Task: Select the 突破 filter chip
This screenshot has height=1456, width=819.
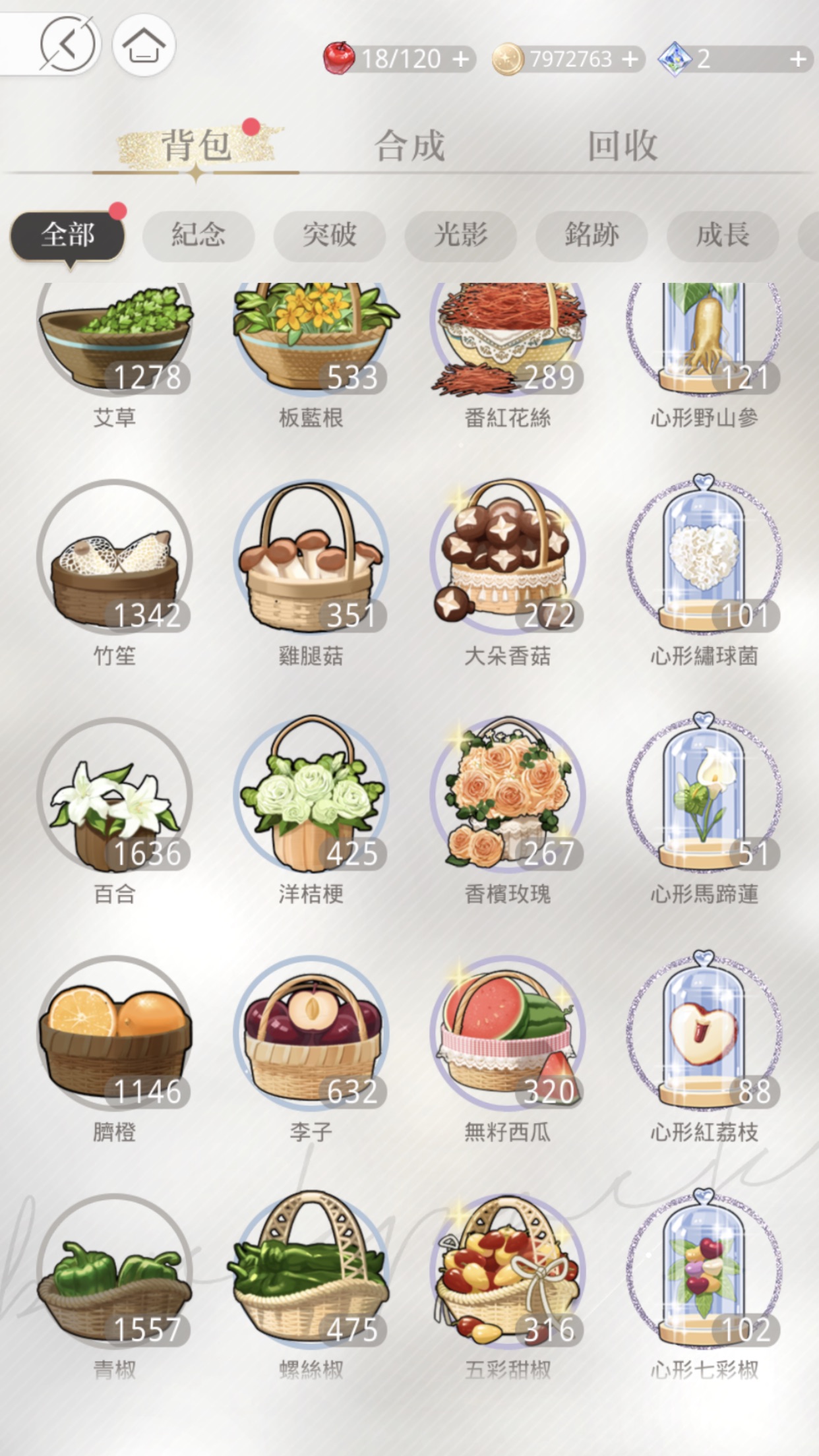Action: 329,235
